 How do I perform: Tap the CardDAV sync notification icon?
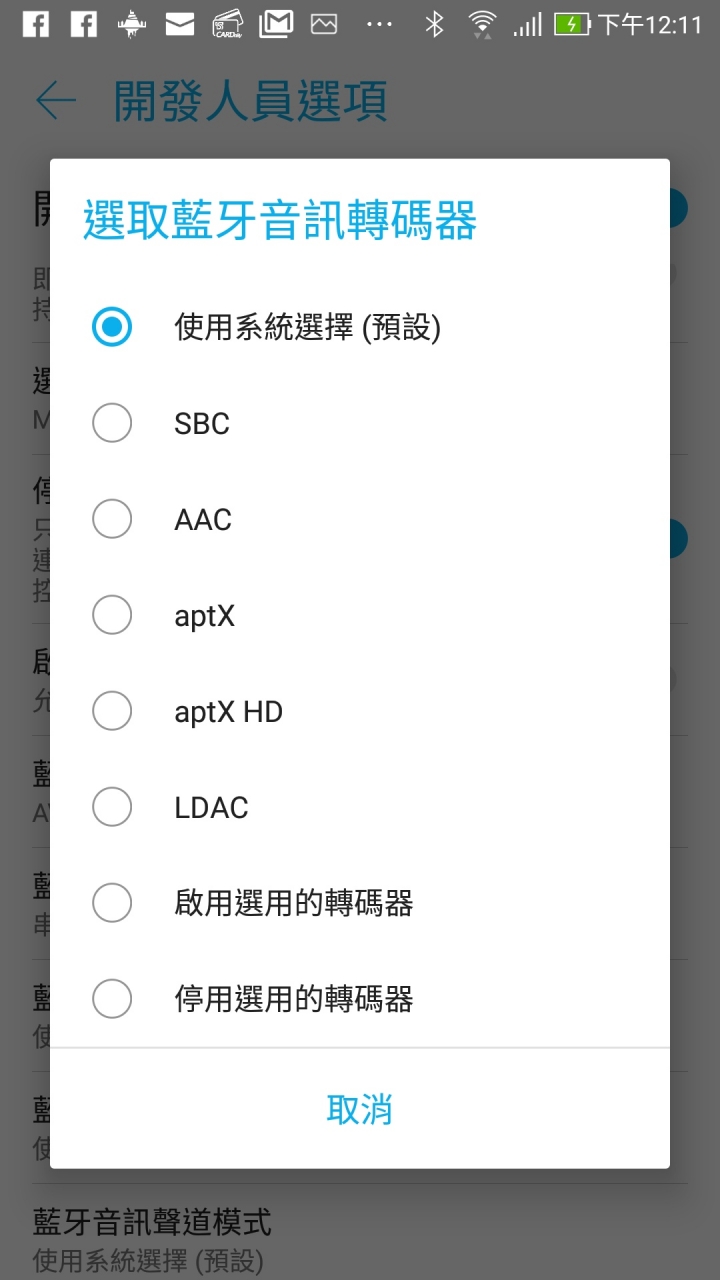(228, 22)
